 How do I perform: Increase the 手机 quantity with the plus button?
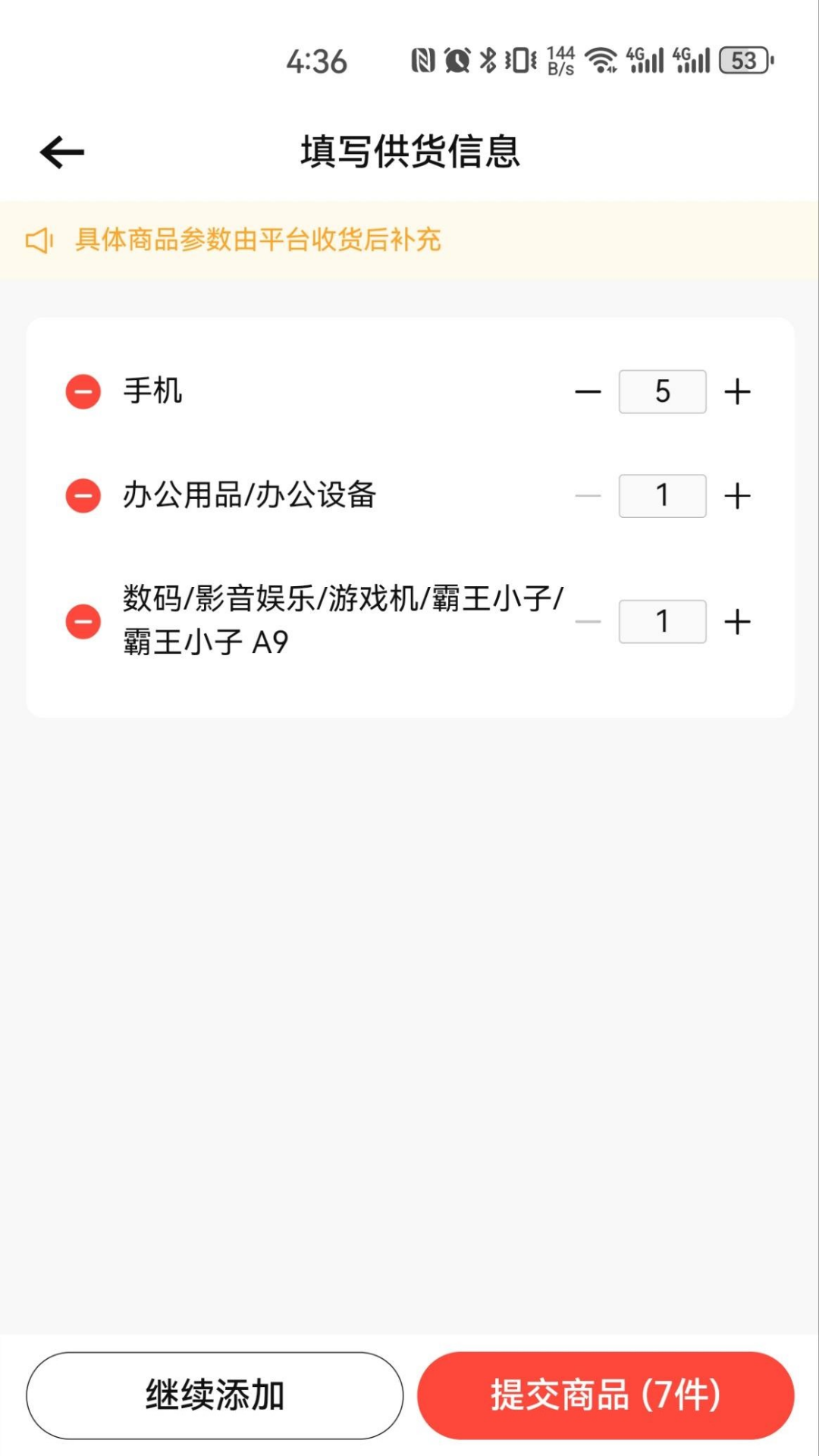coord(736,391)
